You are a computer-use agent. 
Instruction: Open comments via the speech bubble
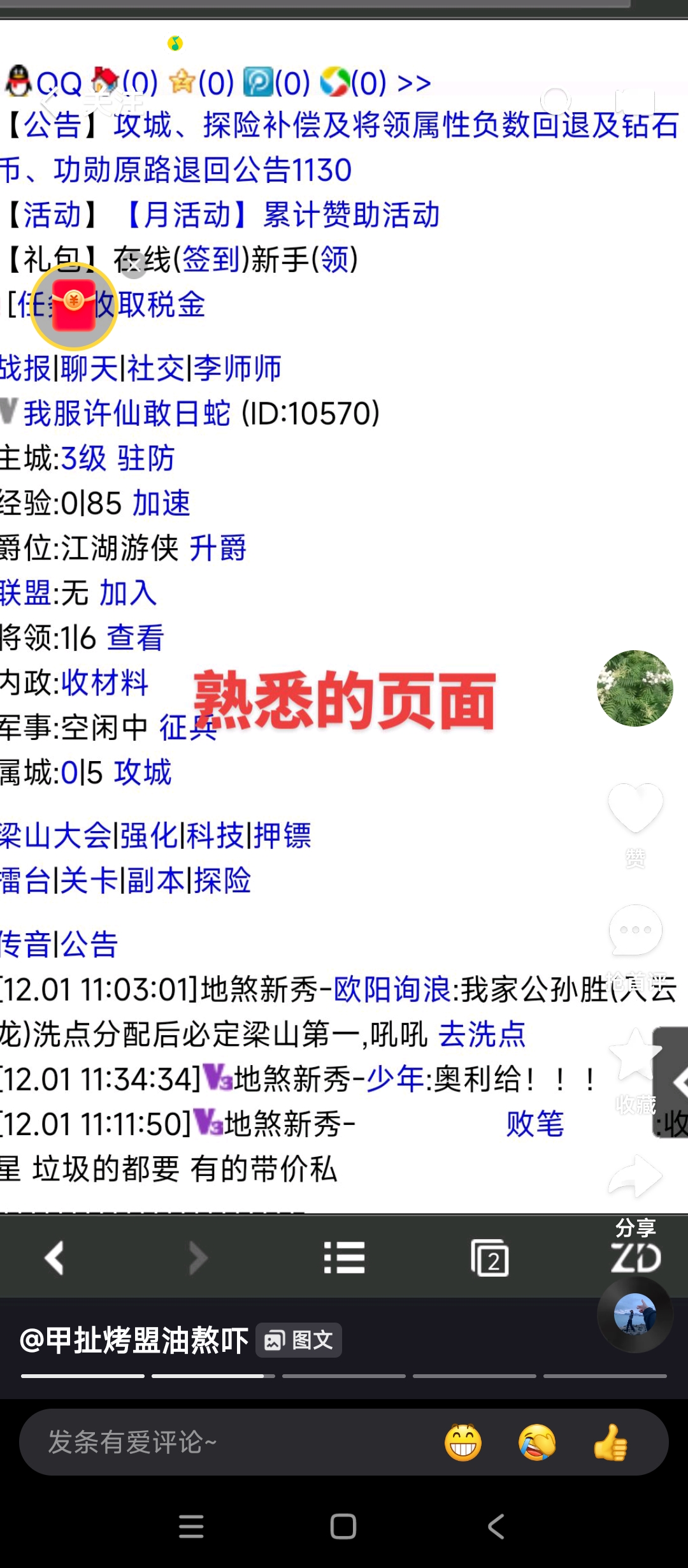[635, 931]
